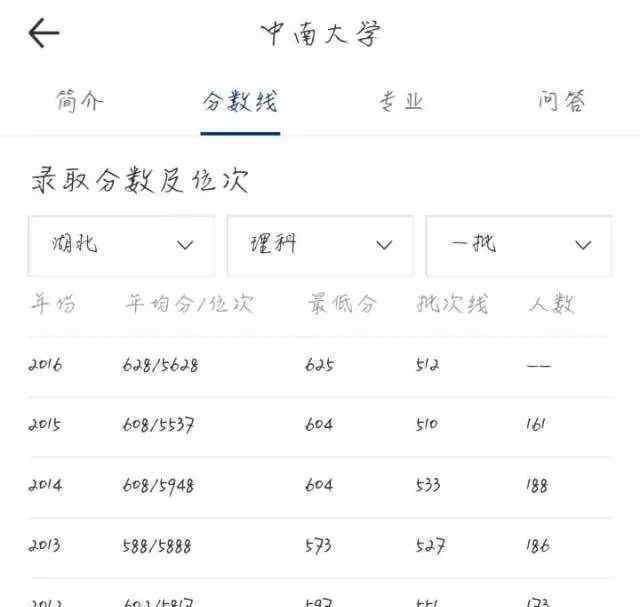Expand the 一批 batch dropdown

518,245
